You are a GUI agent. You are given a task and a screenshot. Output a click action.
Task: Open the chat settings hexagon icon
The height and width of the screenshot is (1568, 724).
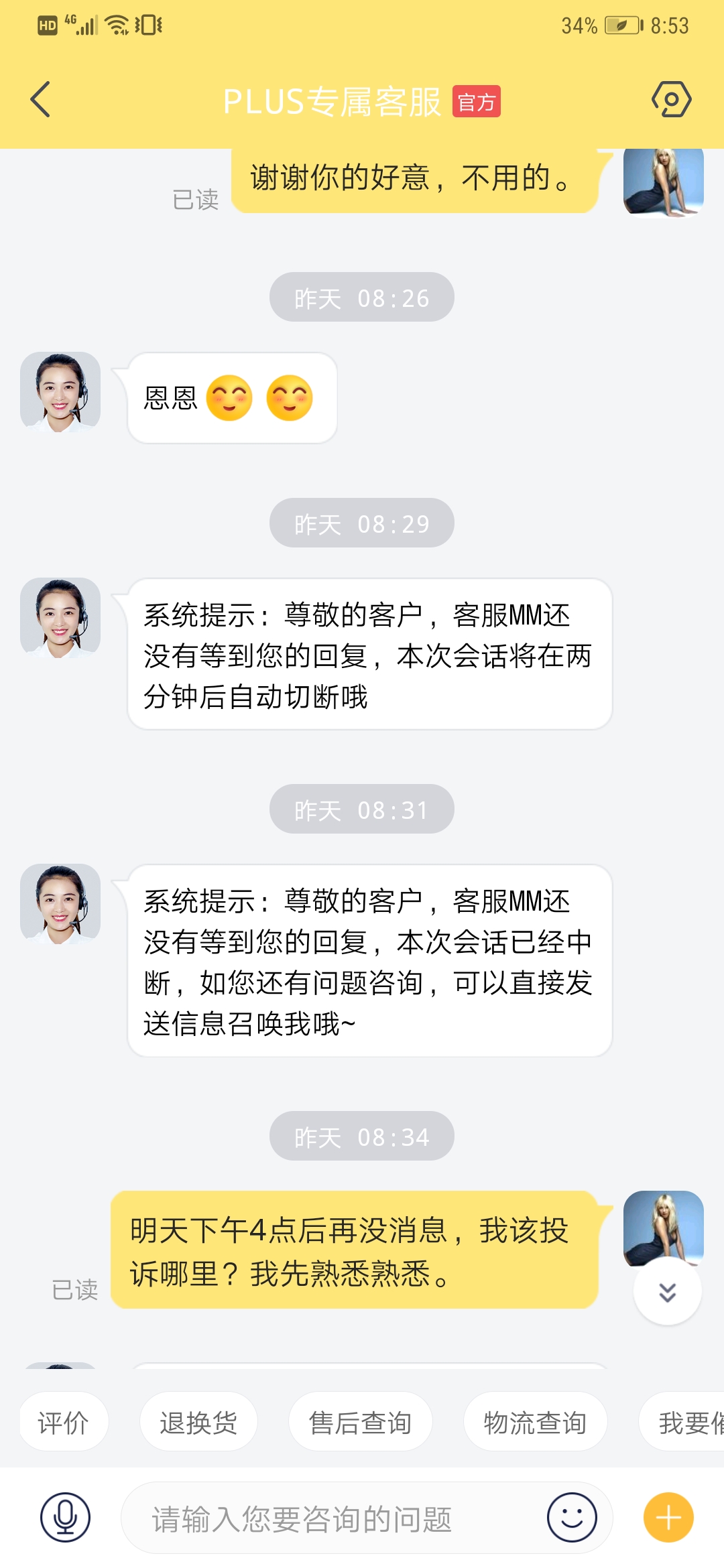click(x=671, y=100)
